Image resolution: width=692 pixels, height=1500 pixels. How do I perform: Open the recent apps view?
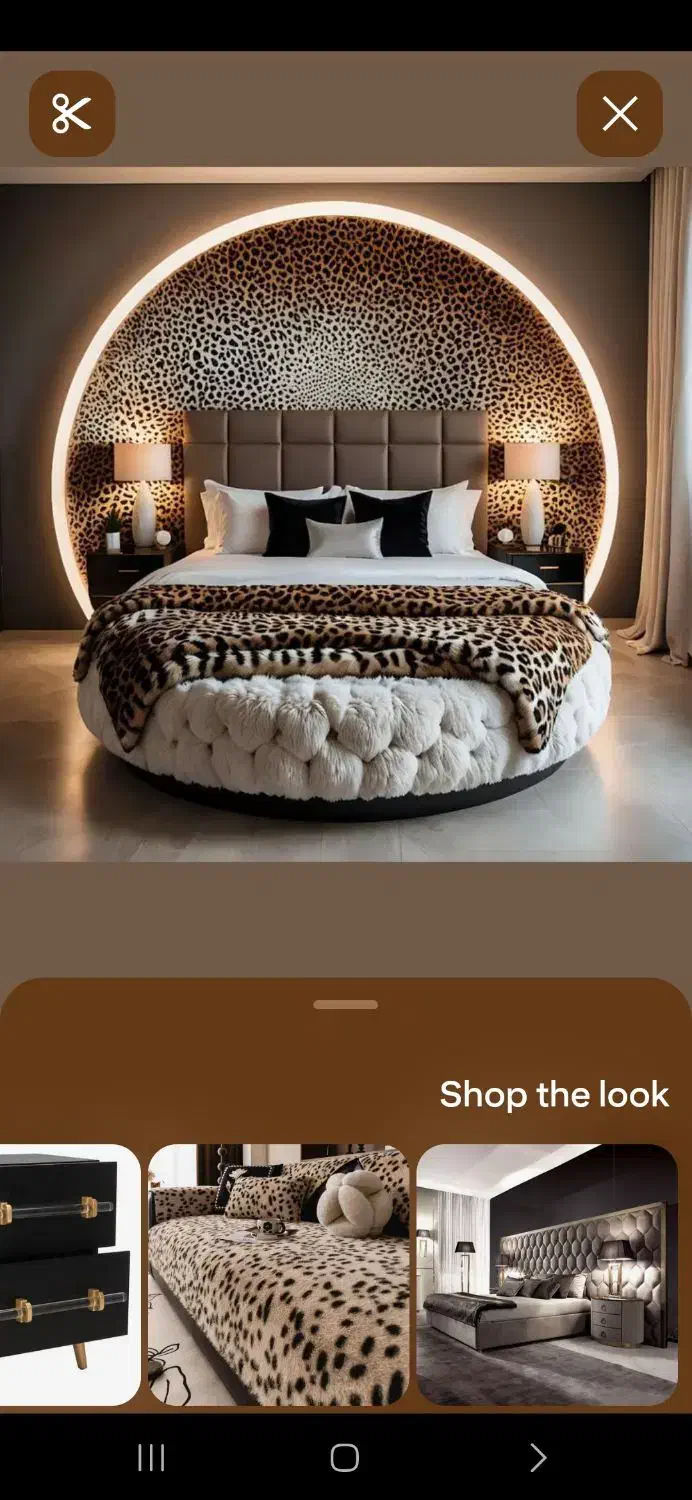click(x=151, y=1458)
